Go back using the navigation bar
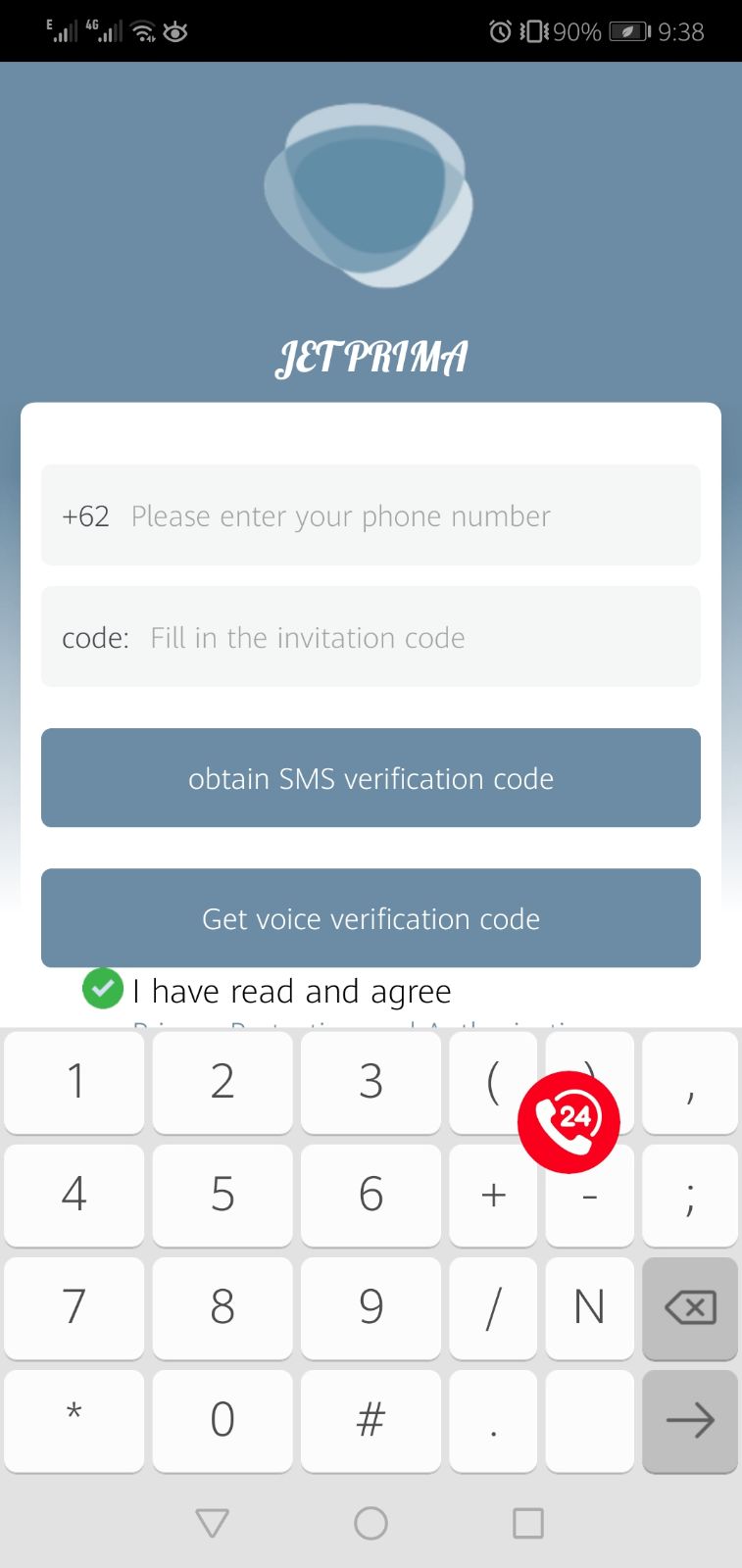This screenshot has height=1568, width=742. [213, 1523]
